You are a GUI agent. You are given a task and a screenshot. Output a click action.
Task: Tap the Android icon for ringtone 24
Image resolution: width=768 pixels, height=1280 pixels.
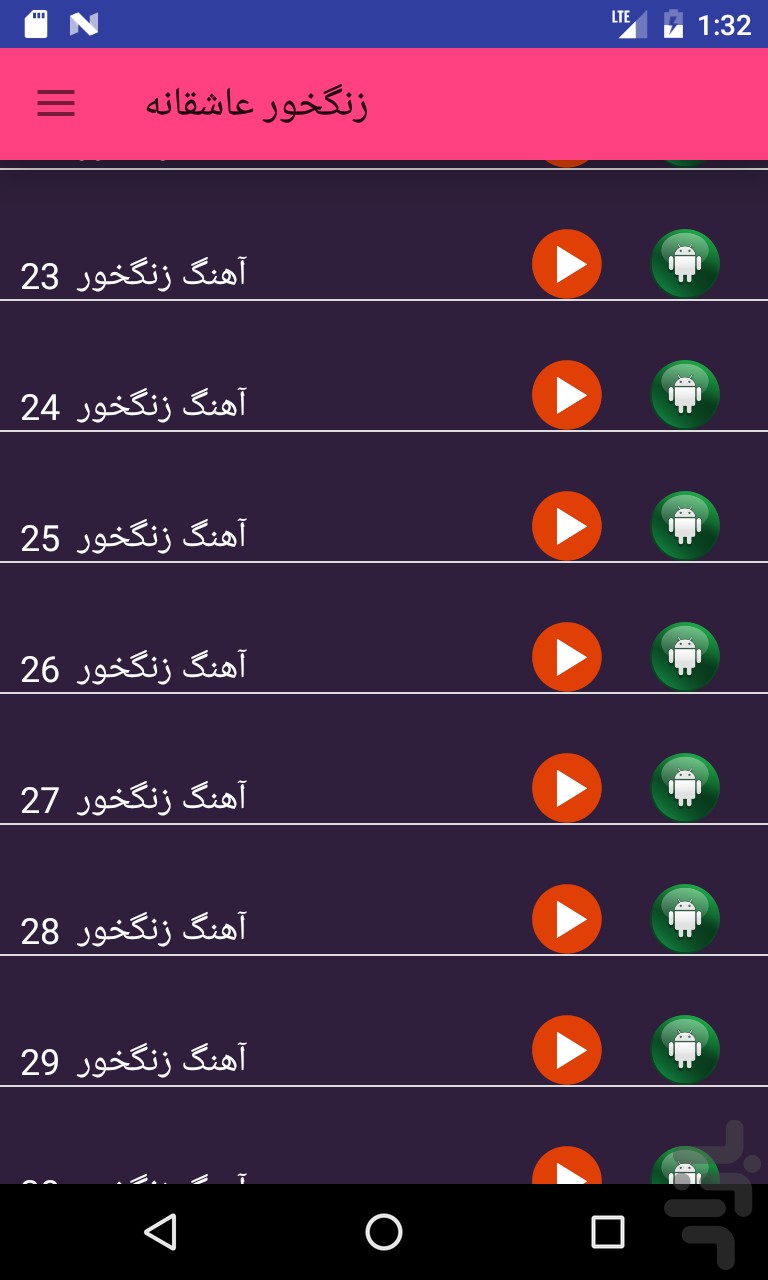(685, 395)
